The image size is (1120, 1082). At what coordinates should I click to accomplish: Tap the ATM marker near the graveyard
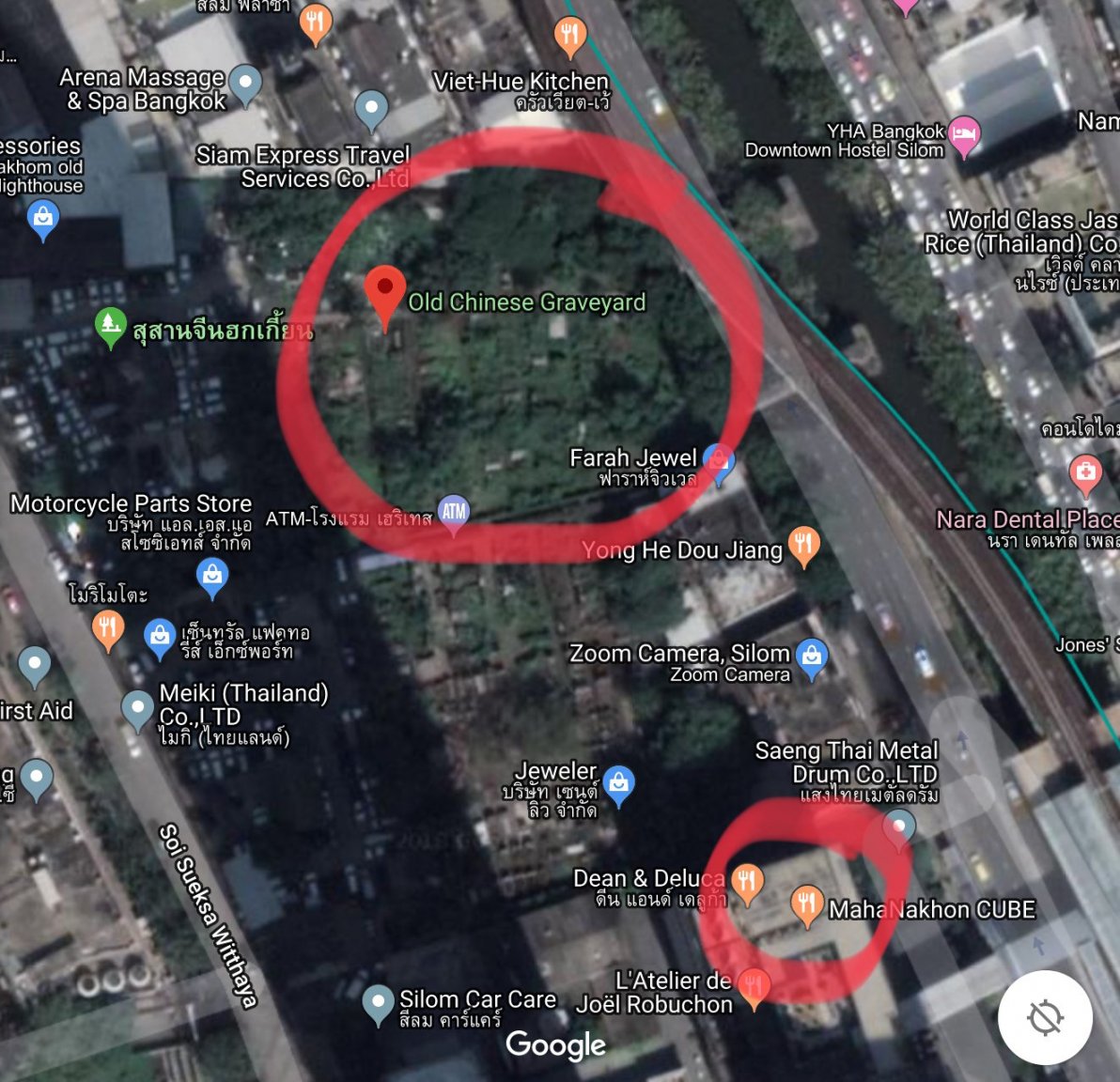454,512
